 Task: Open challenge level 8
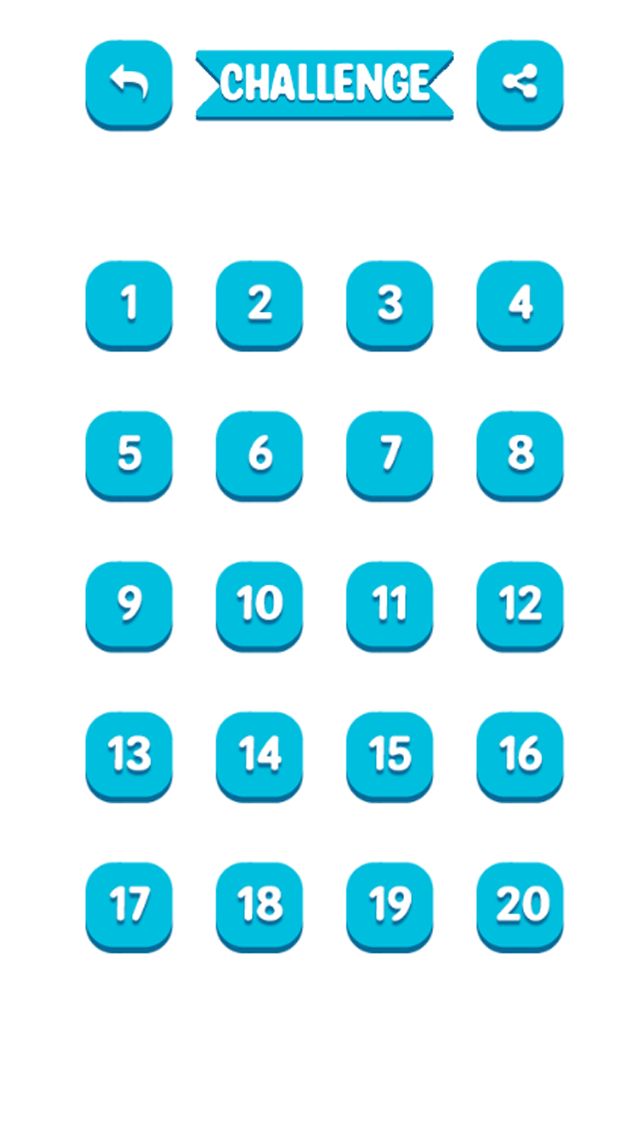click(520, 456)
